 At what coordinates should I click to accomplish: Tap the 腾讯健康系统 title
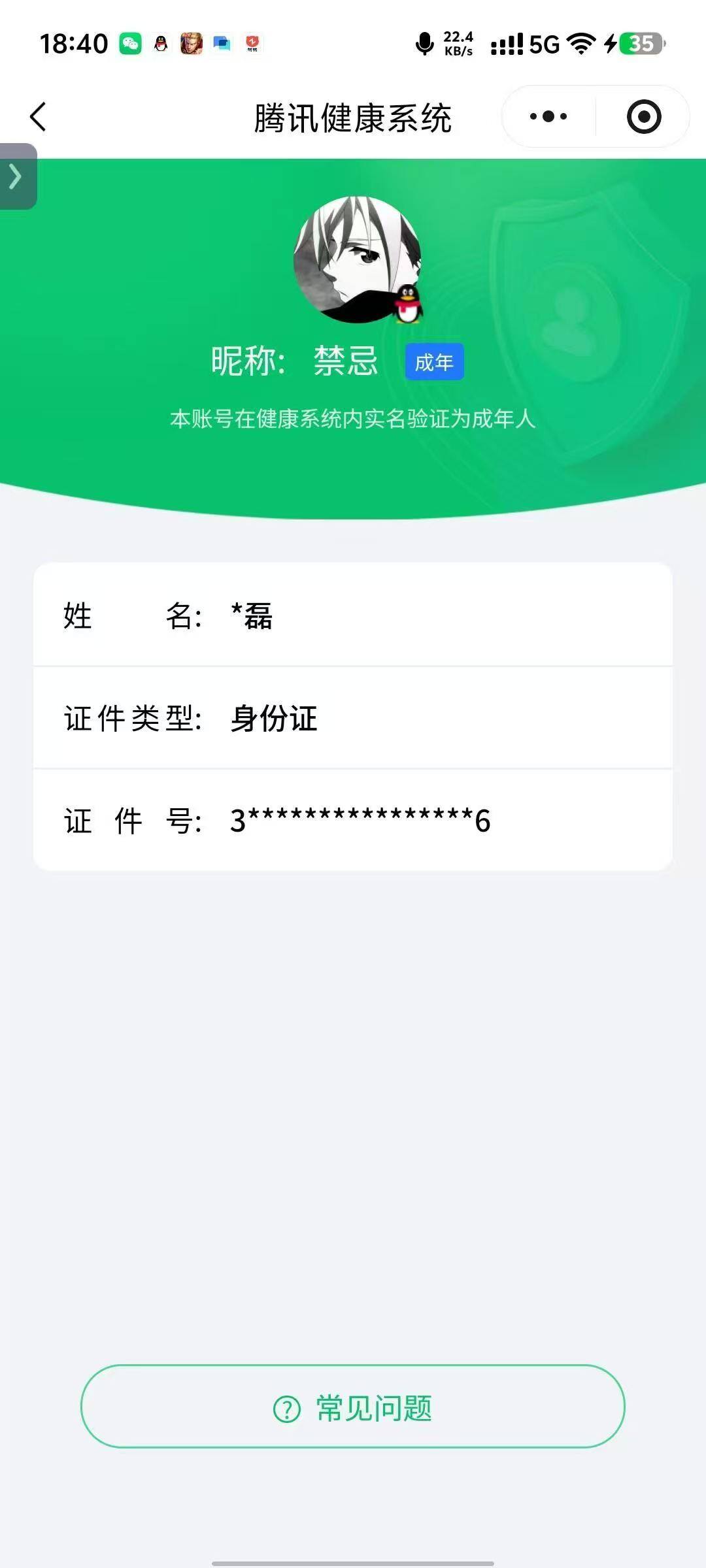353,116
